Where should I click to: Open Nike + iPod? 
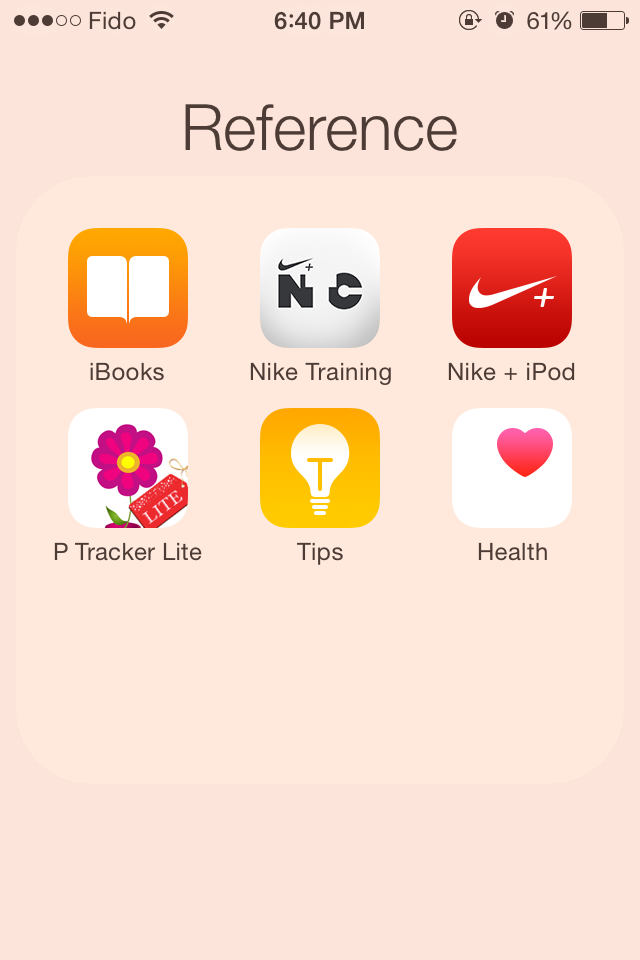point(512,288)
